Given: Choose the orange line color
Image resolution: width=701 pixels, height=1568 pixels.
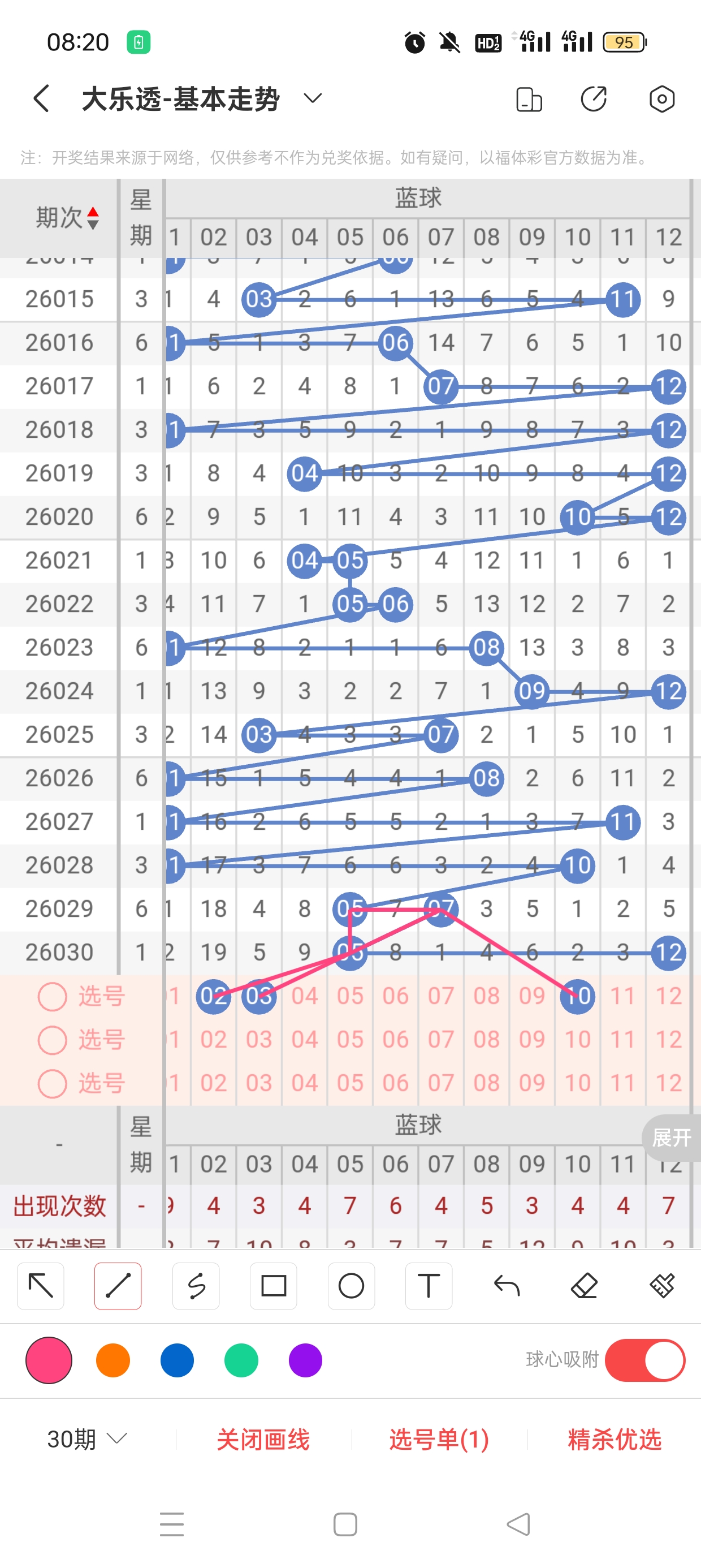Looking at the screenshot, I should 113,1360.
